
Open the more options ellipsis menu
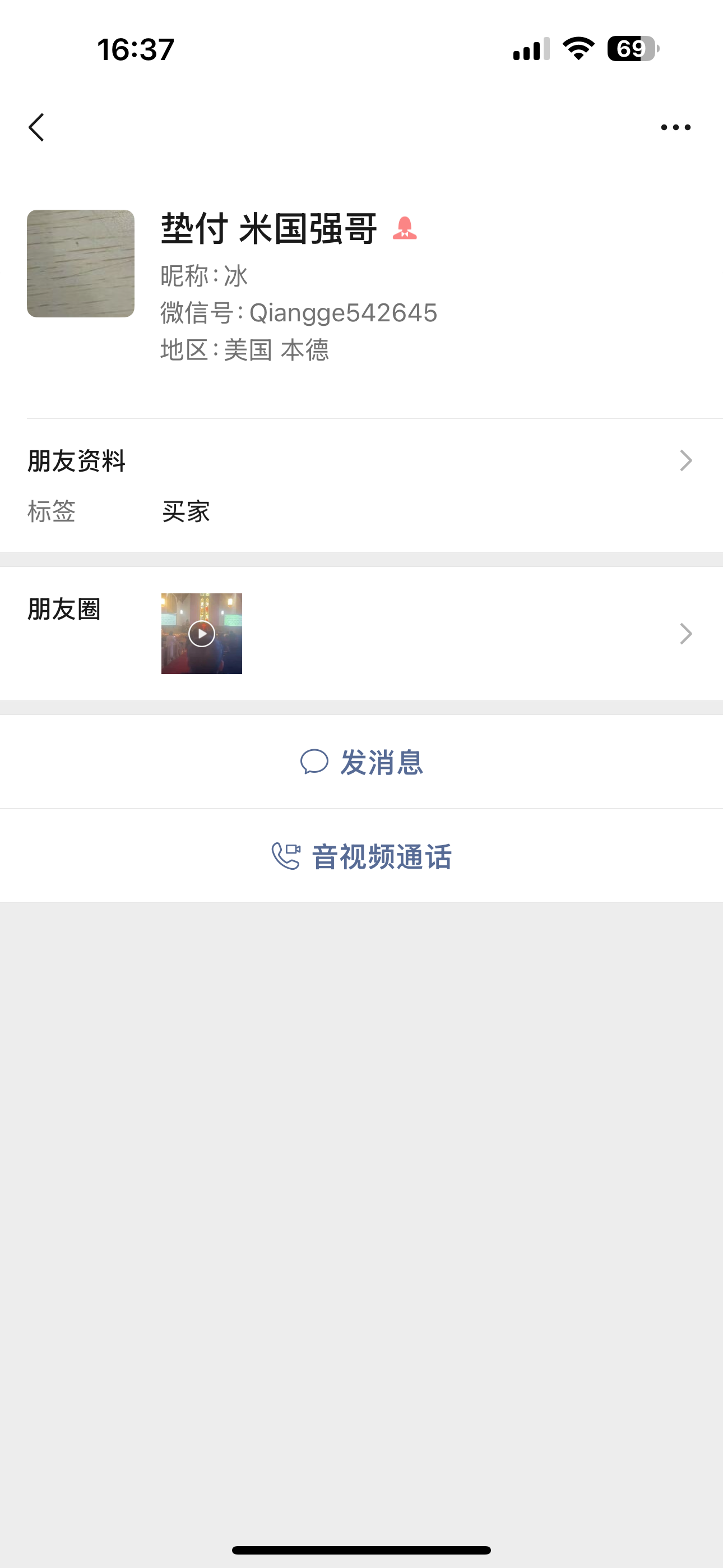click(676, 127)
